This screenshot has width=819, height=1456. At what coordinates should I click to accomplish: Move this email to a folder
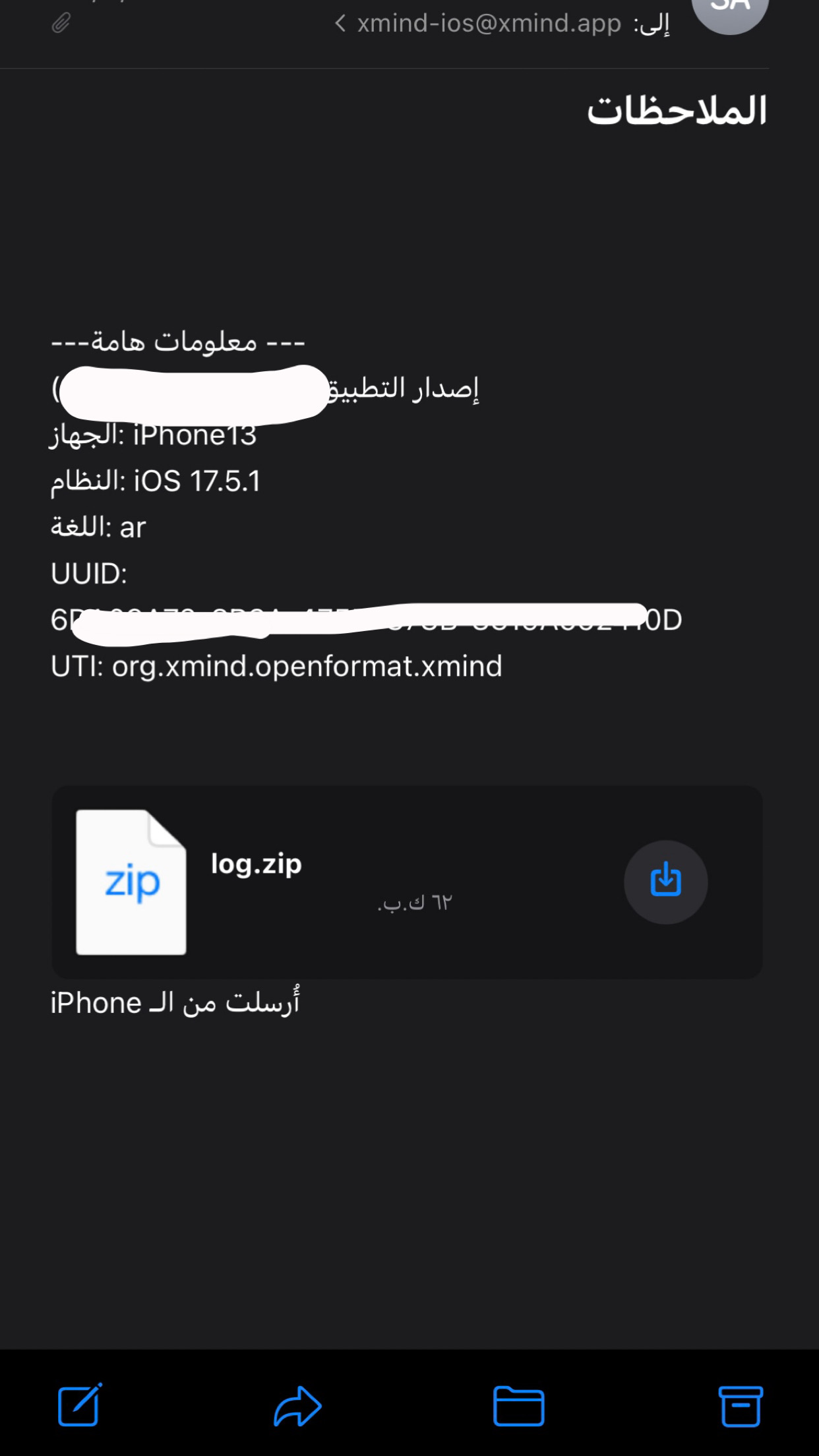coord(519,1405)
